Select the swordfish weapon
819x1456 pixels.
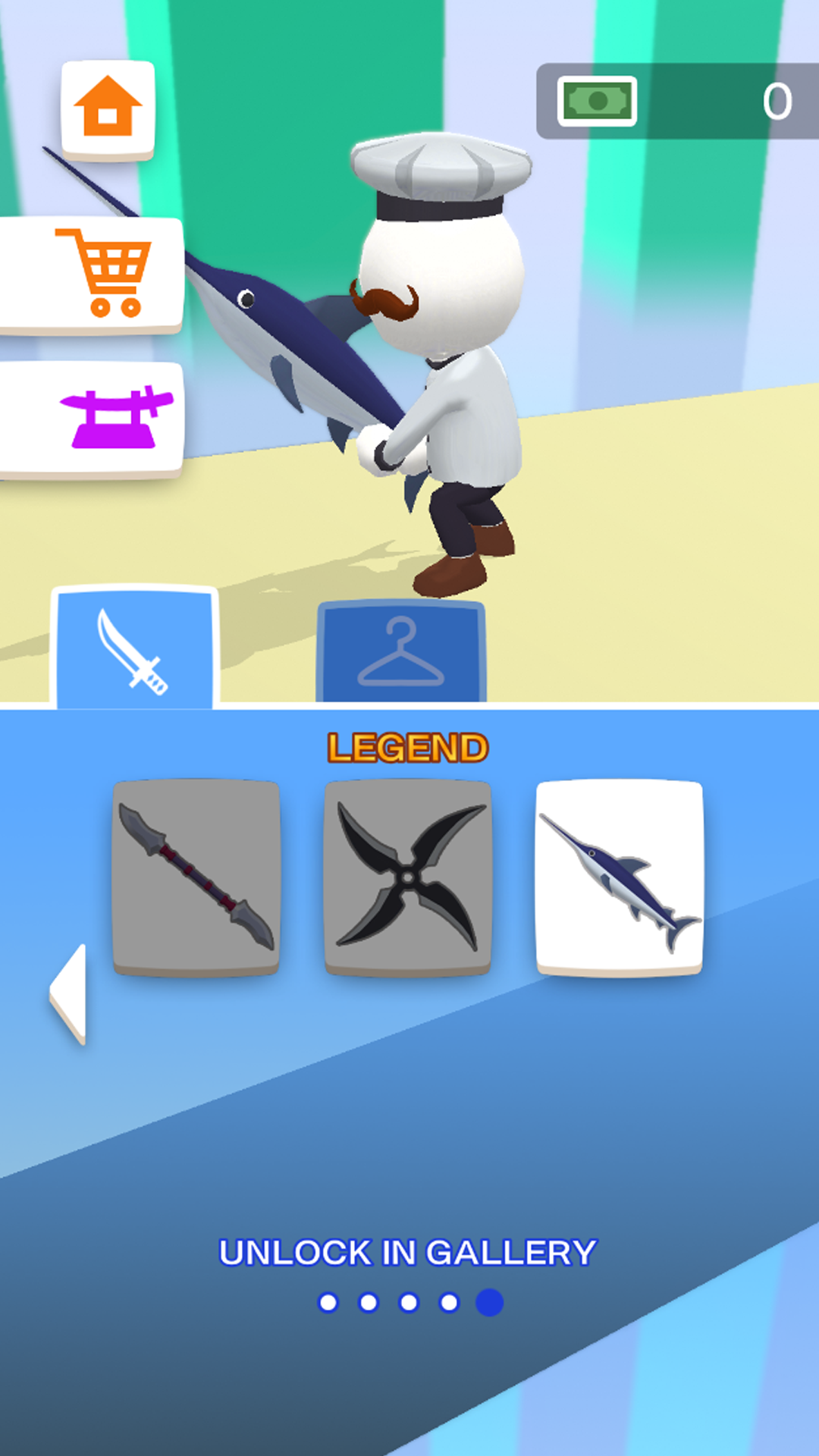(619, 877)
